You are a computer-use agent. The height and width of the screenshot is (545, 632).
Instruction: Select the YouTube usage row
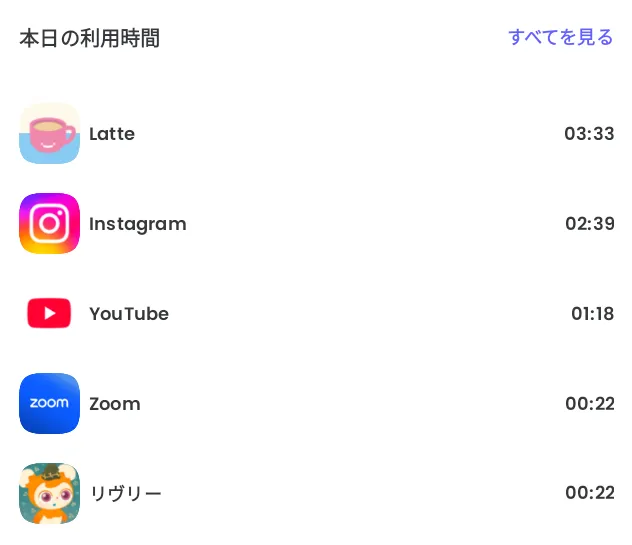coord(316,314)
